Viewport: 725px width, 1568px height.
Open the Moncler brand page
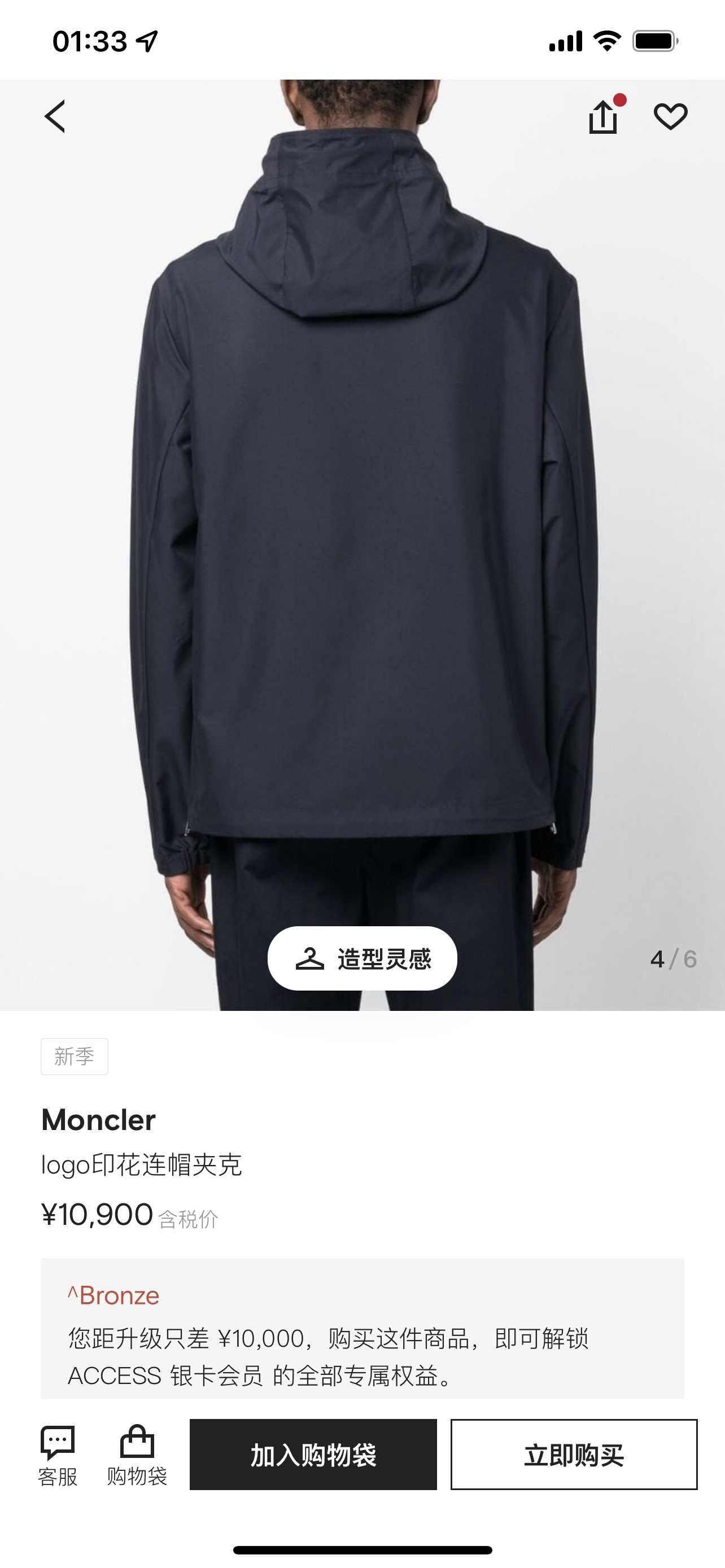click(99, 1120)
